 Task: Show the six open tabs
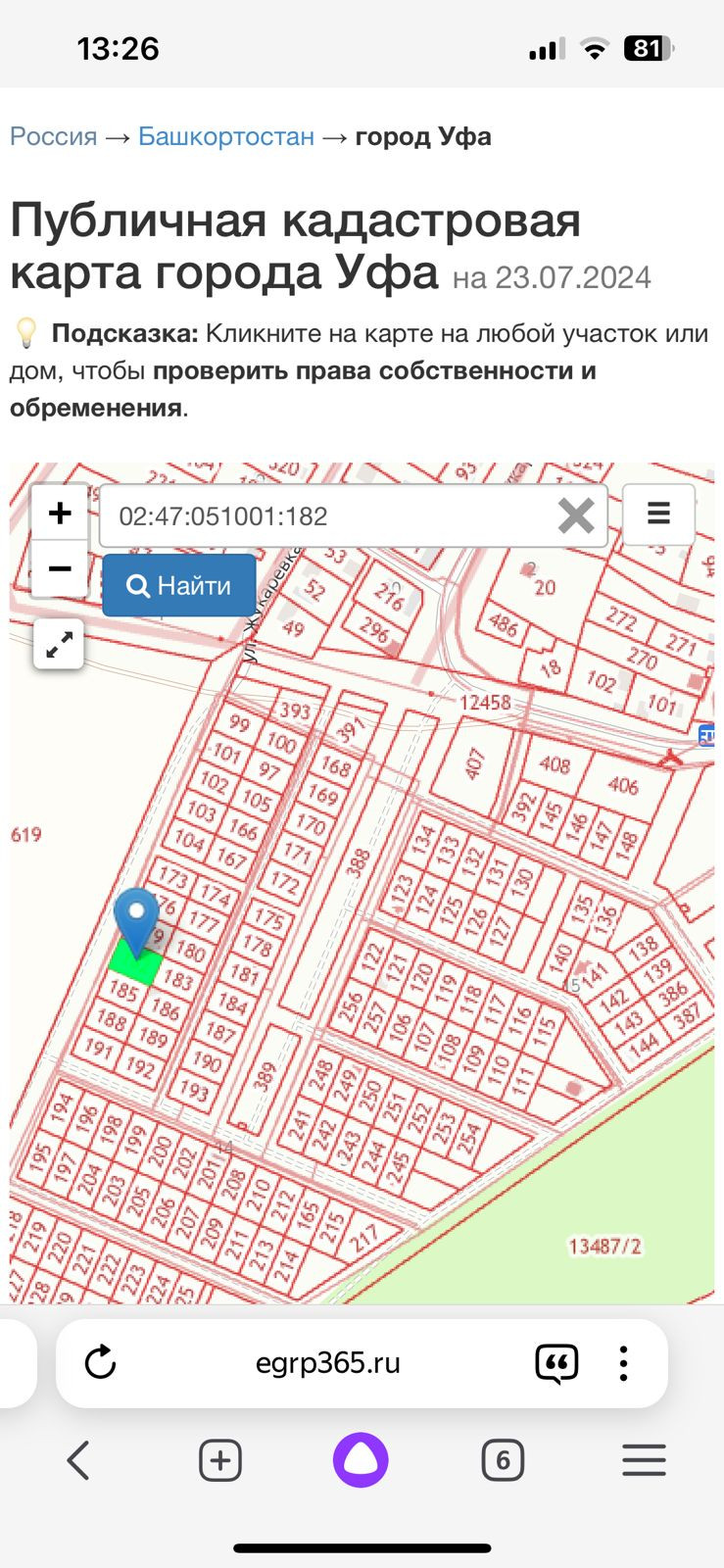(x=503, y=1460)
